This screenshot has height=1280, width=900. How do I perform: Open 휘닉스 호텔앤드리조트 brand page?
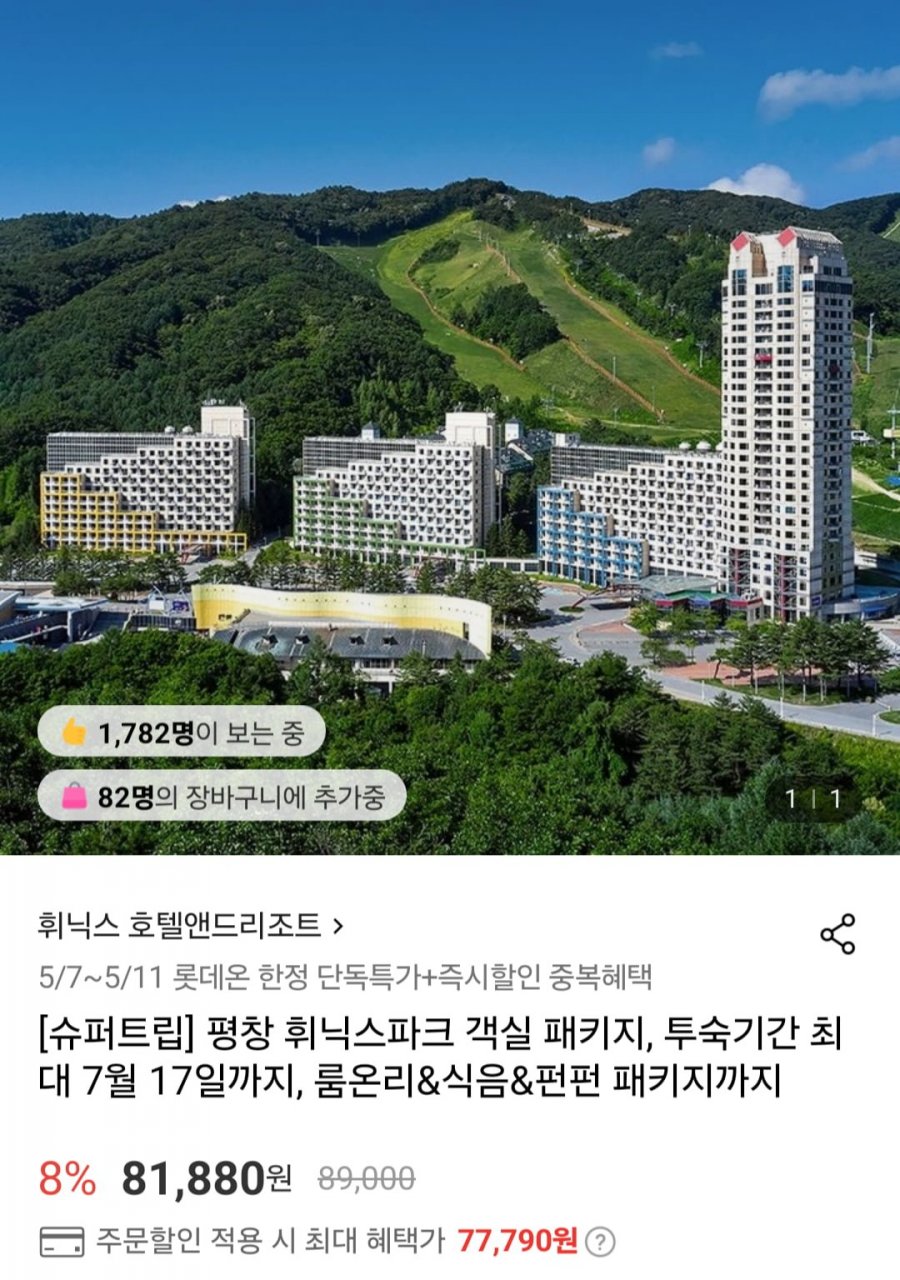pyautogui.click(x=190, y=925)
